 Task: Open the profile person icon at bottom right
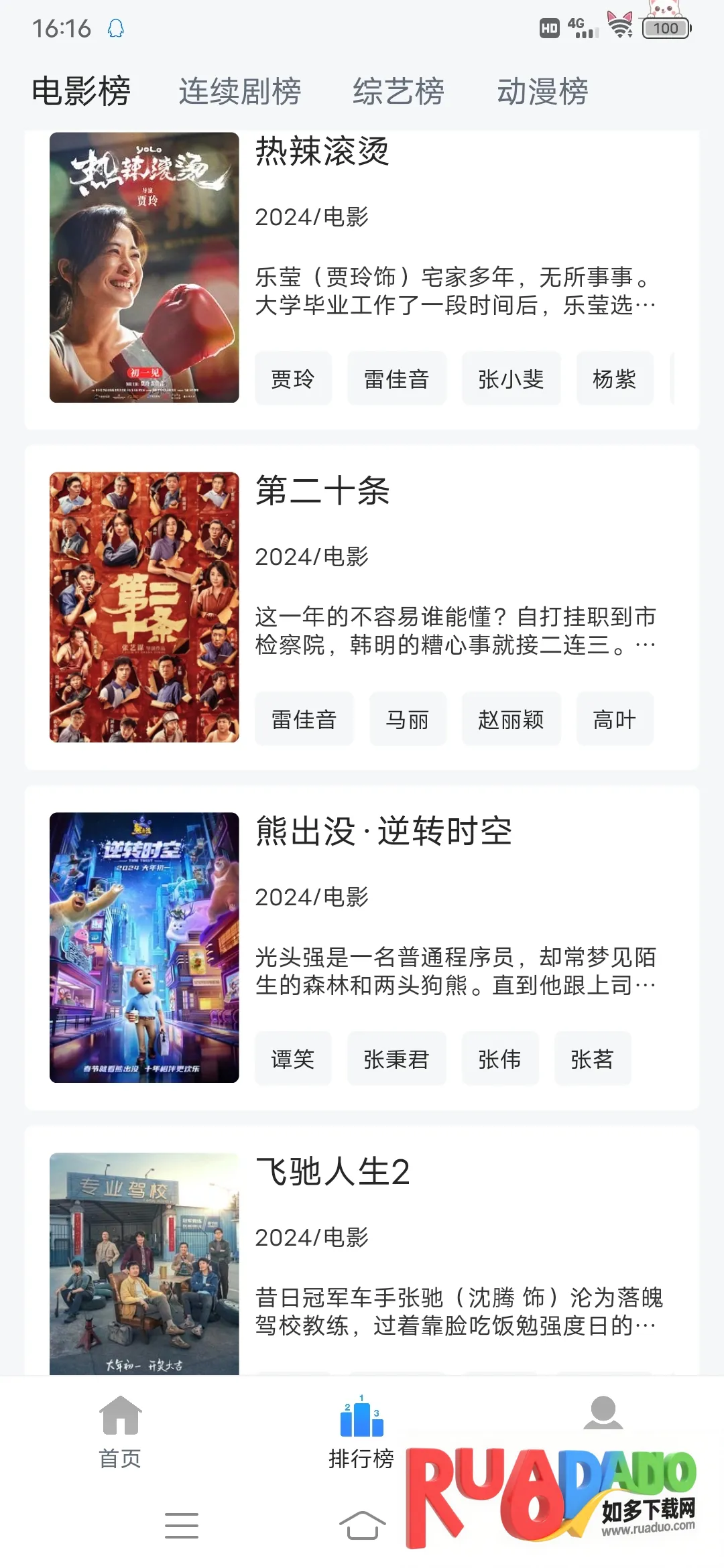point(603,1413)
